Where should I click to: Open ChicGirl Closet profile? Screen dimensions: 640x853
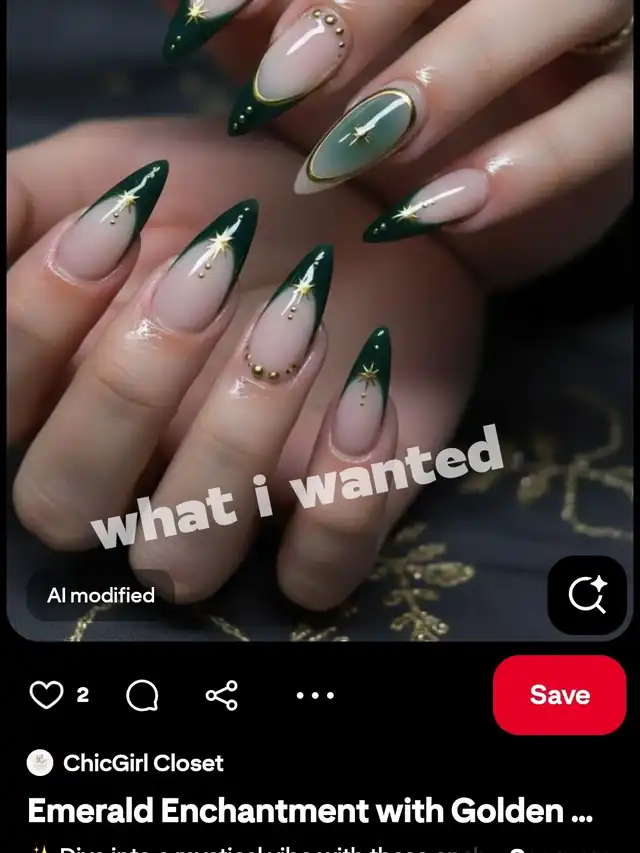click(143, 763)
